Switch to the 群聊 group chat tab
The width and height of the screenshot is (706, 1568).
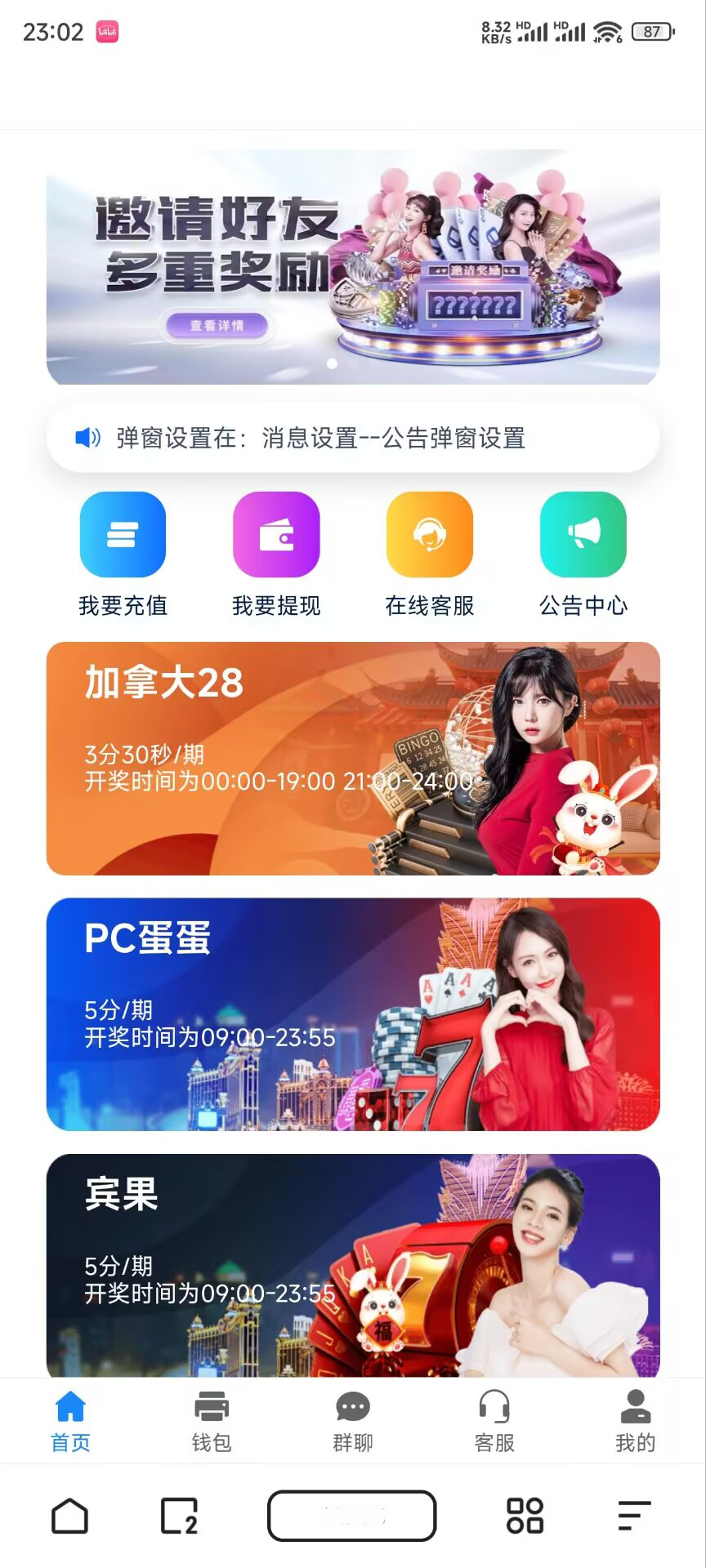pyautogui.click(x=353, y=1421)
